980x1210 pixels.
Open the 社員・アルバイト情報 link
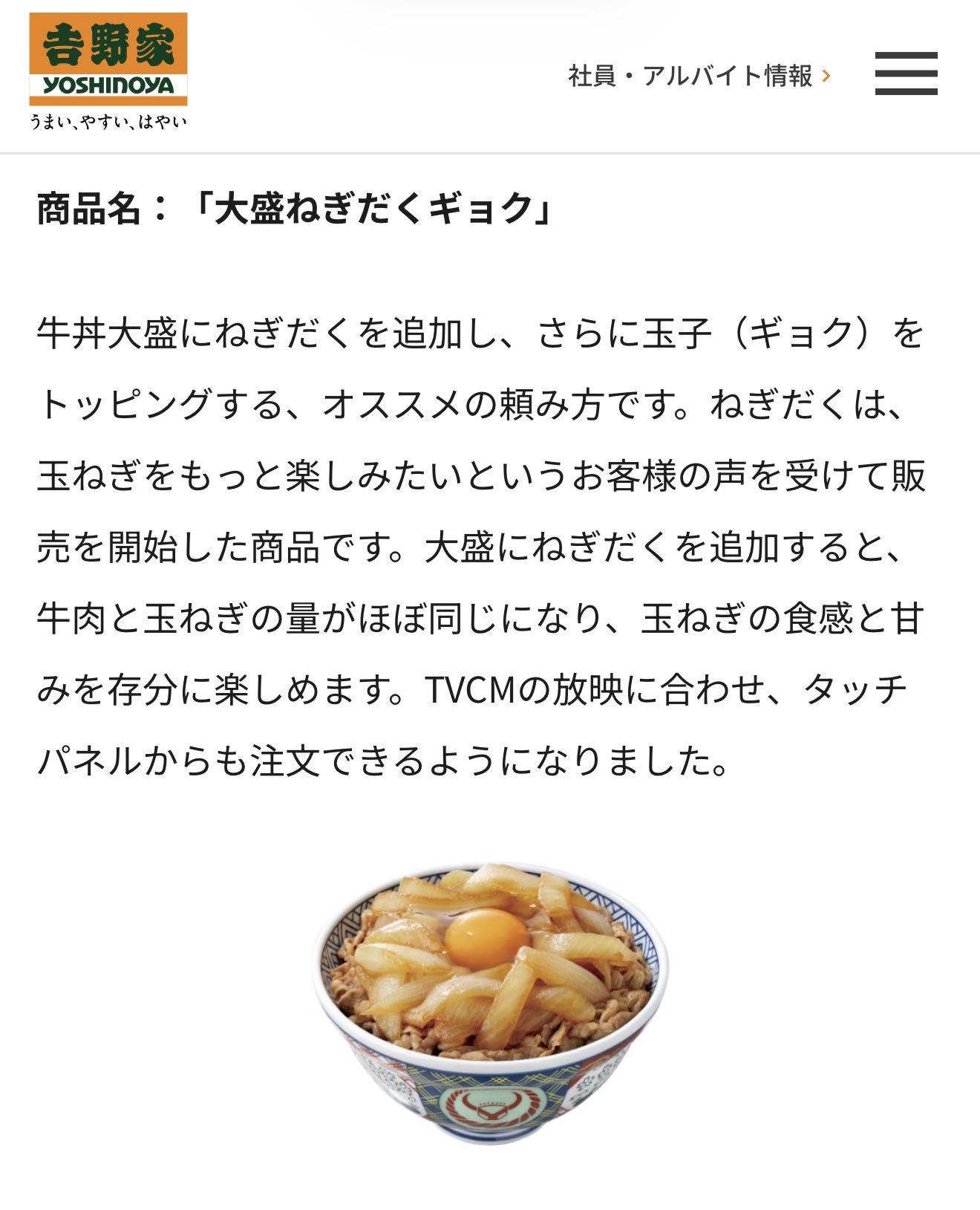[x=699, y=76]
